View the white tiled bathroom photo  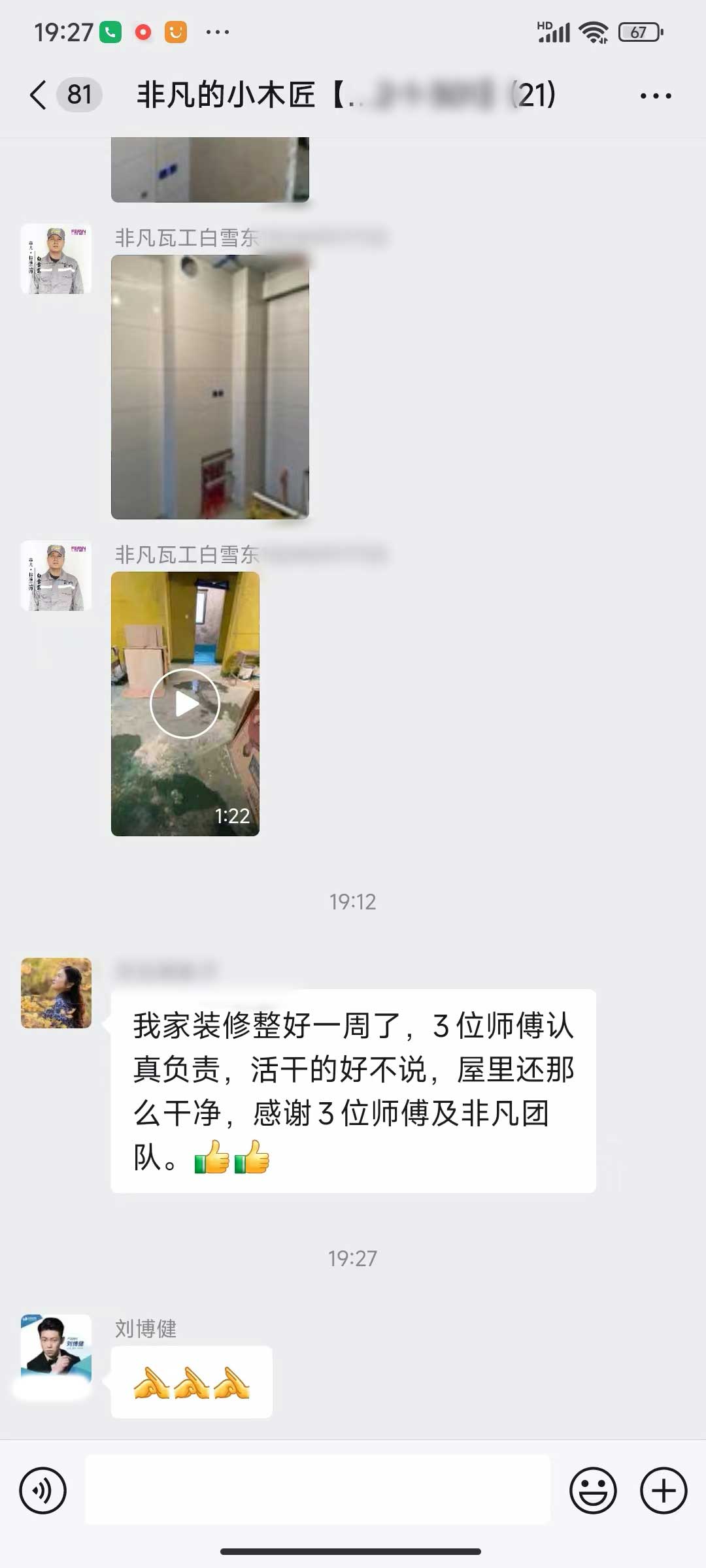[210, 387]
